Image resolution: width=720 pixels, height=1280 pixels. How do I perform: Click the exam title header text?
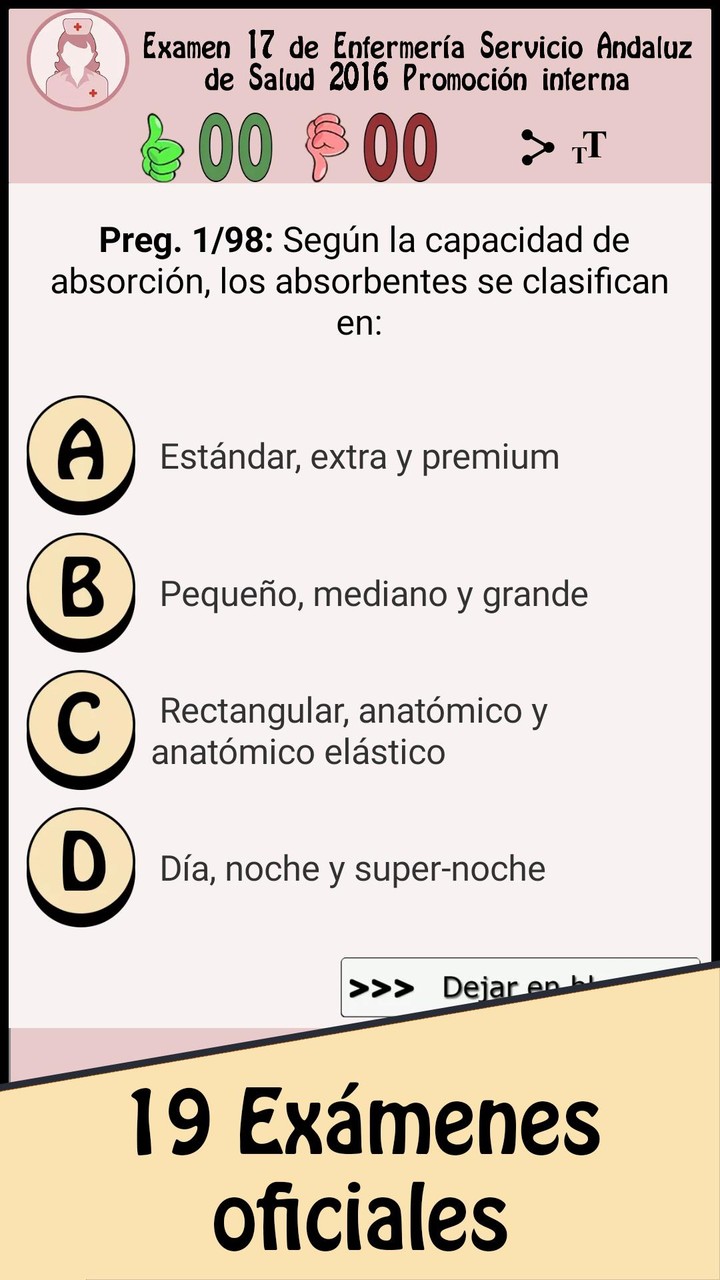click(420, 62)
